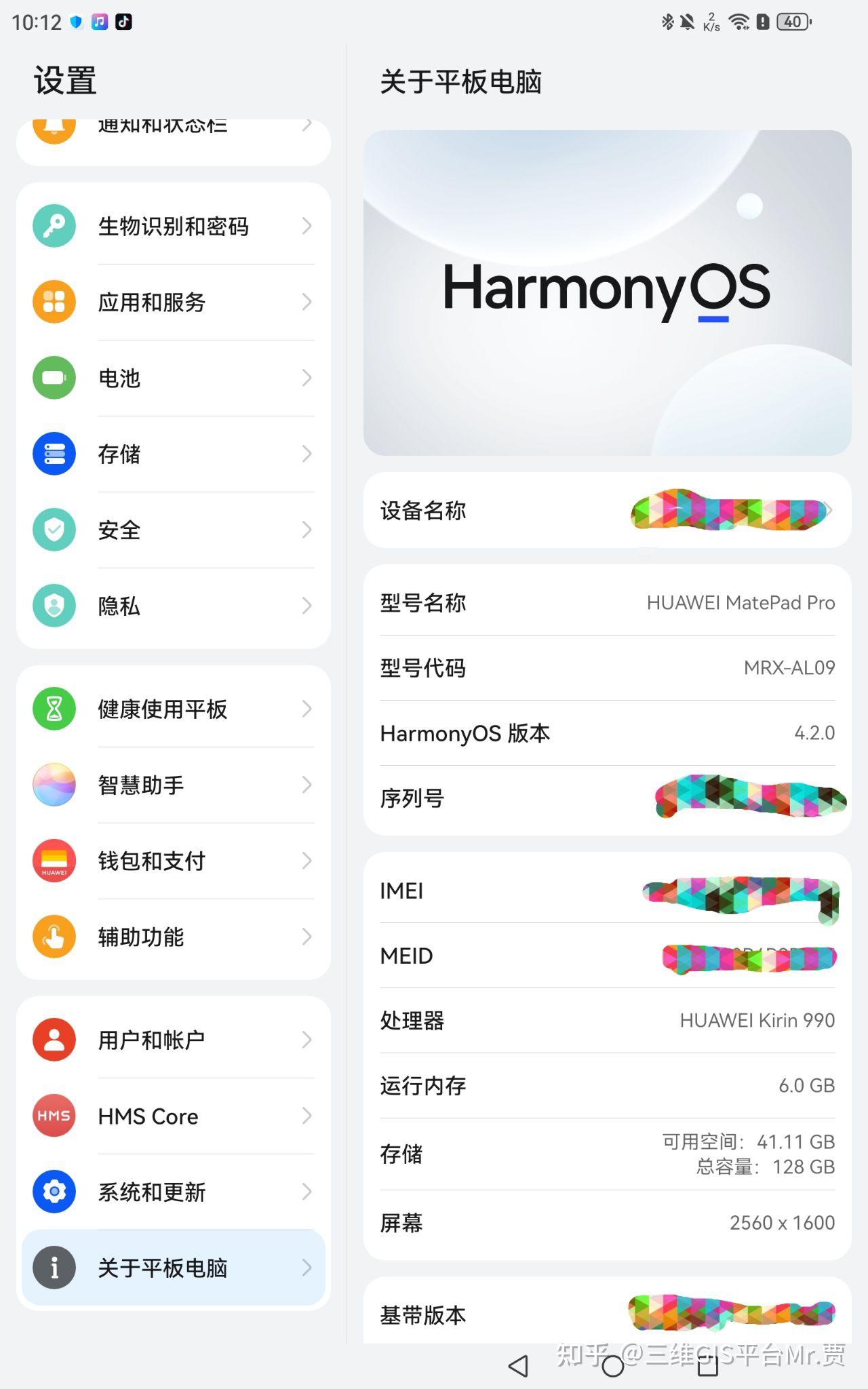This screenshot has height=1389, width=868.
Task: Open 智慧助手 settings
Action: (173, 785)
